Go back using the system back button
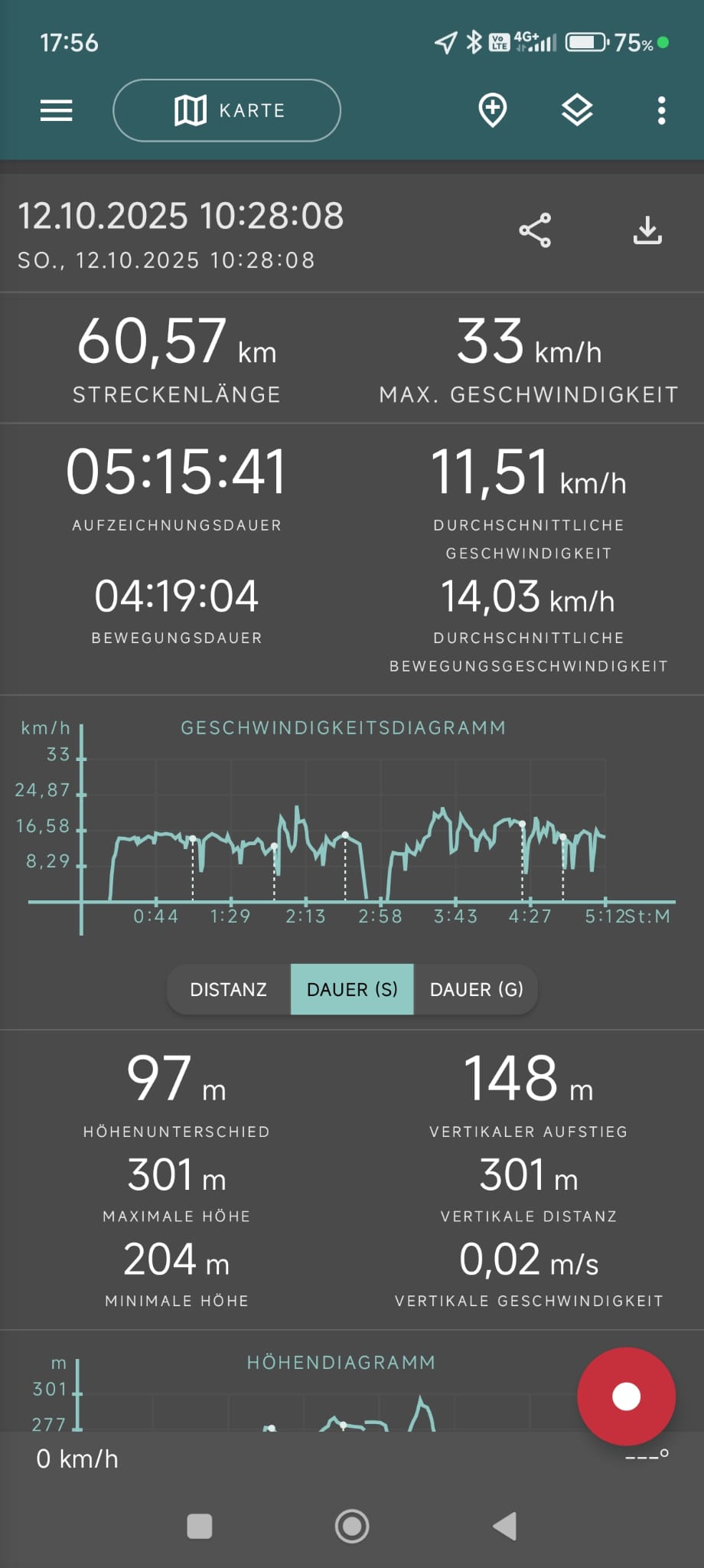The image size is (704, 1568). 505,1526
